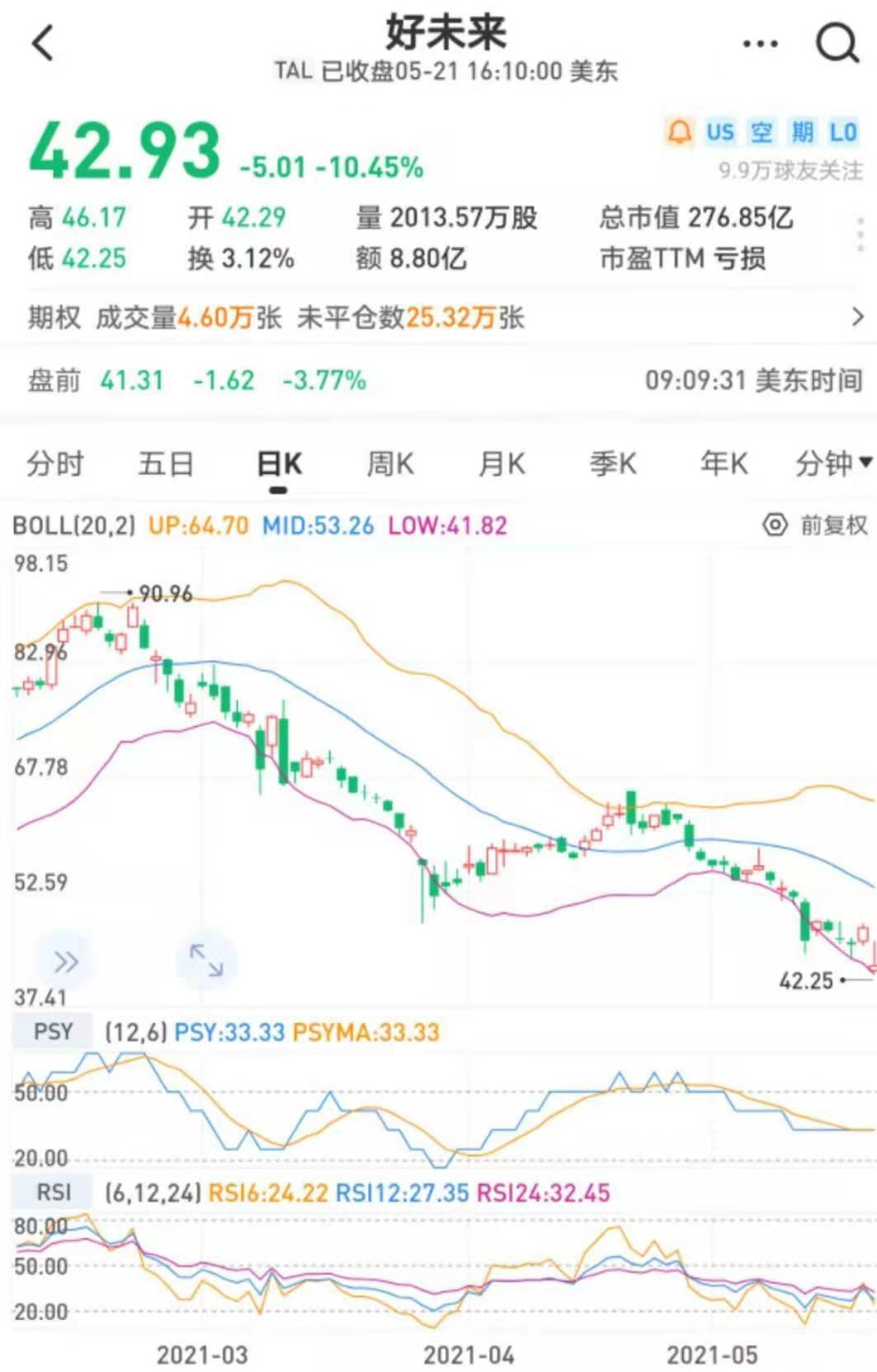The height and width of the screenshot is (1372, 877).
Task: Switch to the 周K weekly chart tab
Action: (x=388, y=464)
